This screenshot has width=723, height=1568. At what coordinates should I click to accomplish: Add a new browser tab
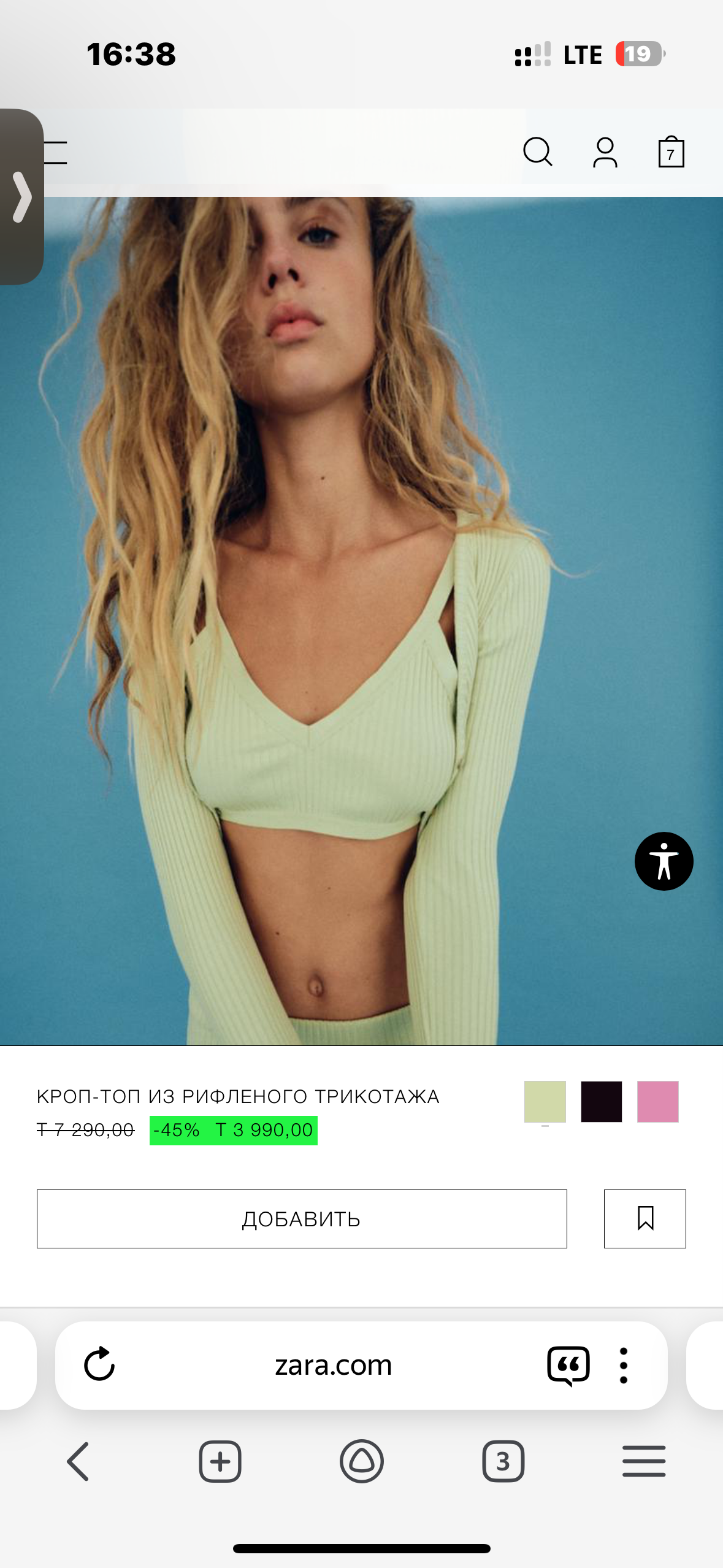pos(220,1461)
